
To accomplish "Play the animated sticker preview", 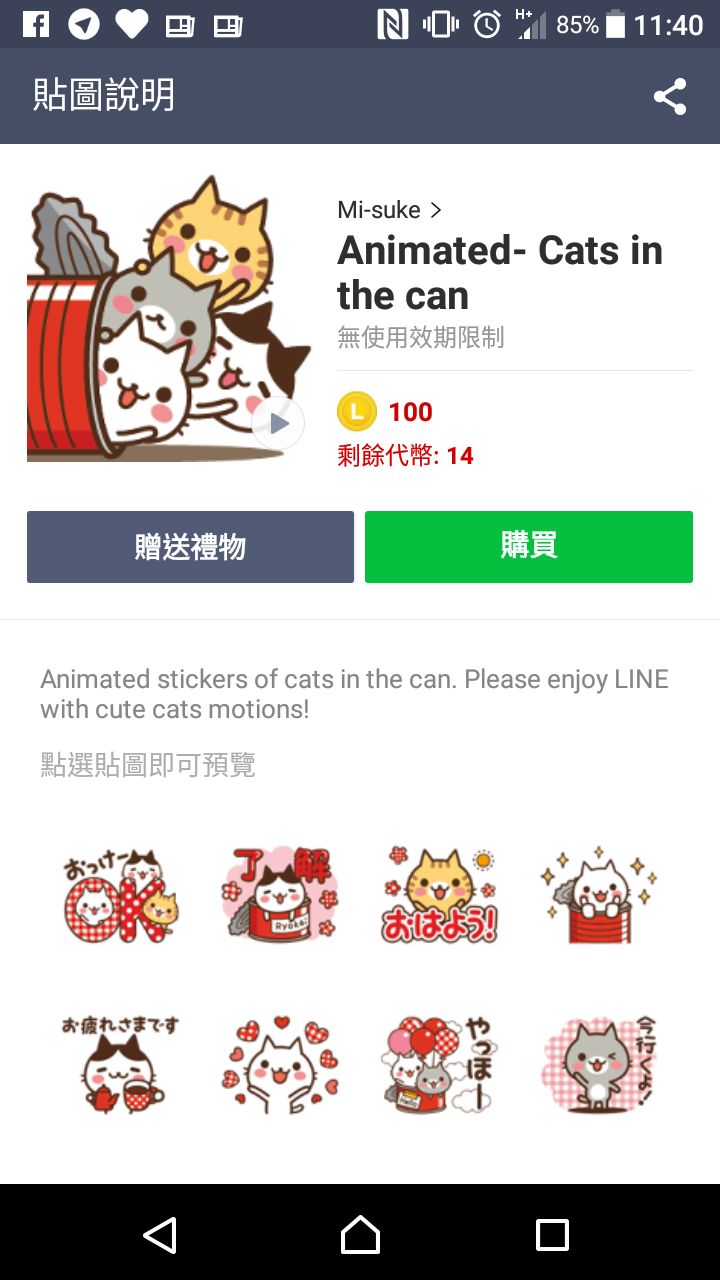I will (278, 423).
